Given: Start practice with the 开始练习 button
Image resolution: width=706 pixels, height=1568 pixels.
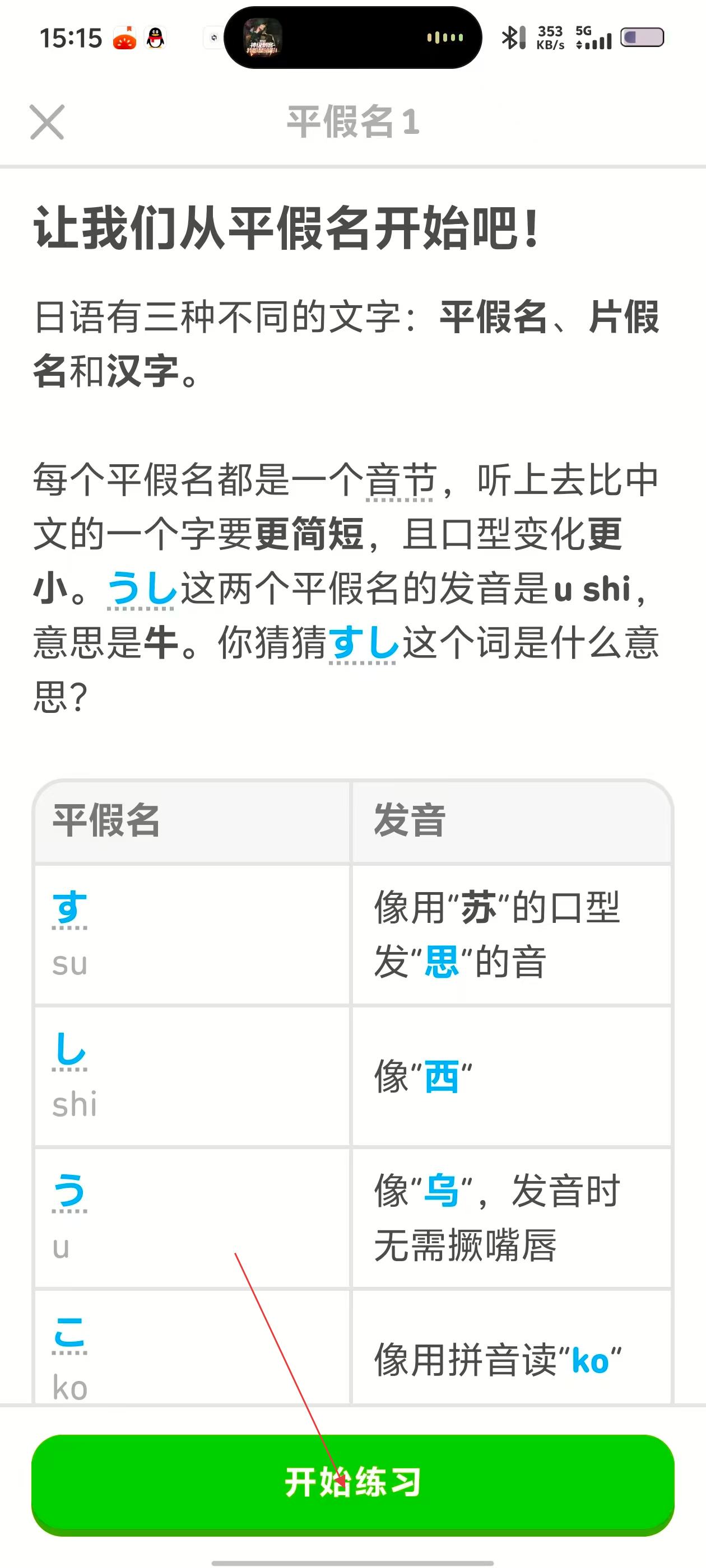Looking at the screenshot, I should point(352,1482).
